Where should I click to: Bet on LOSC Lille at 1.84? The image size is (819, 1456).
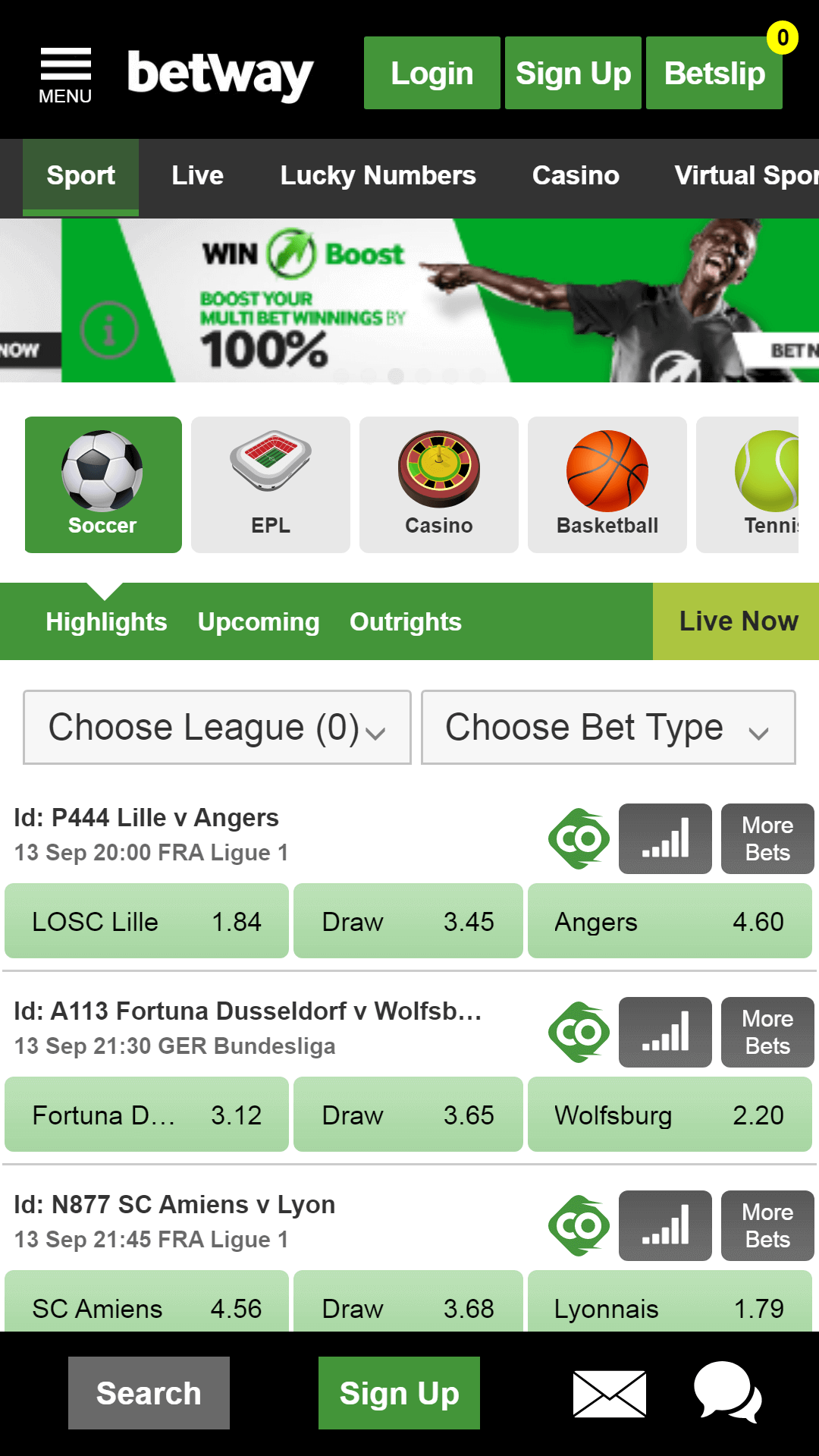coord(146,921)
